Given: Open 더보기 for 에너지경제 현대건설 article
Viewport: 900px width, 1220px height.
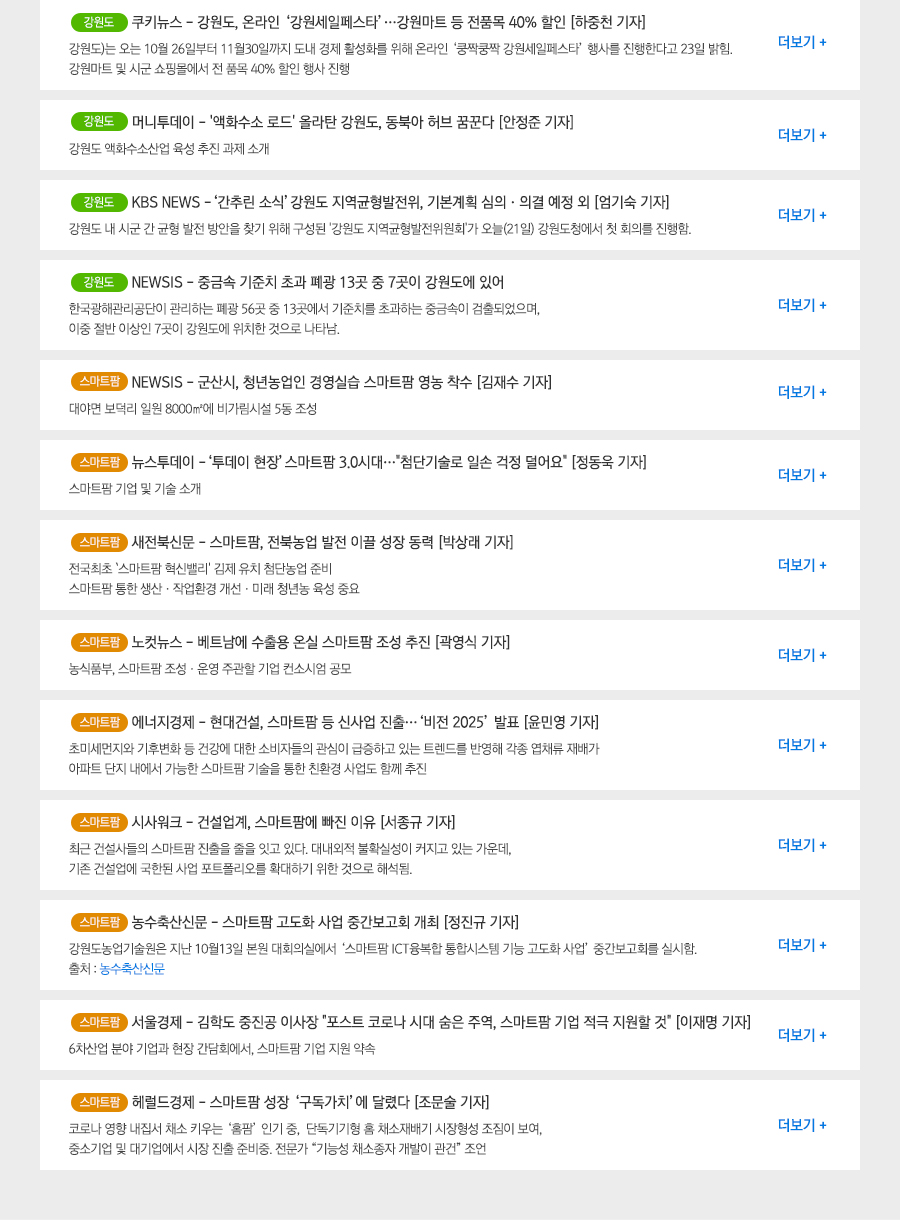Looking at the screenshot, I should [x=802, y=745].
